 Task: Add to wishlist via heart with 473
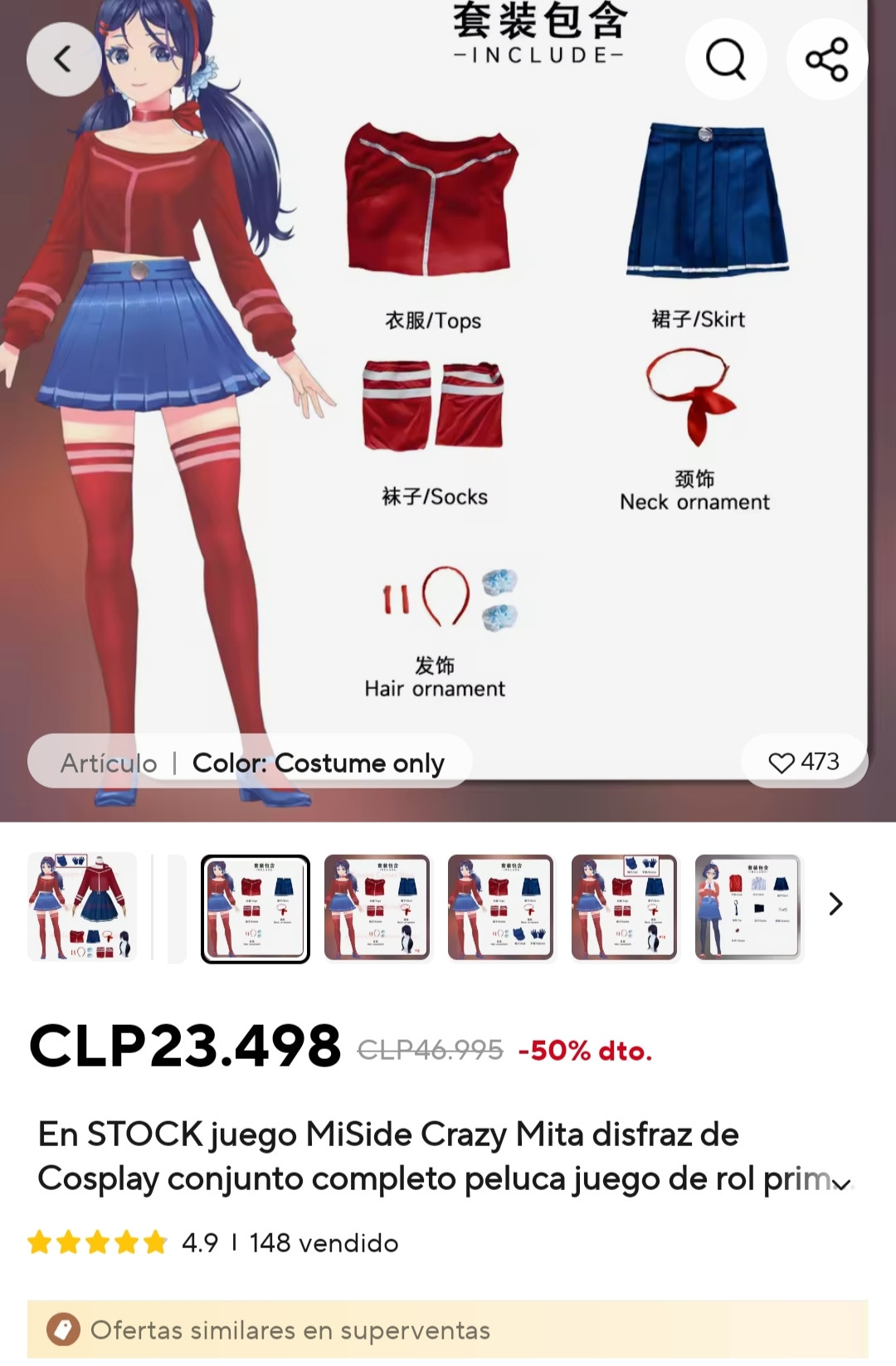pos(803,761)
